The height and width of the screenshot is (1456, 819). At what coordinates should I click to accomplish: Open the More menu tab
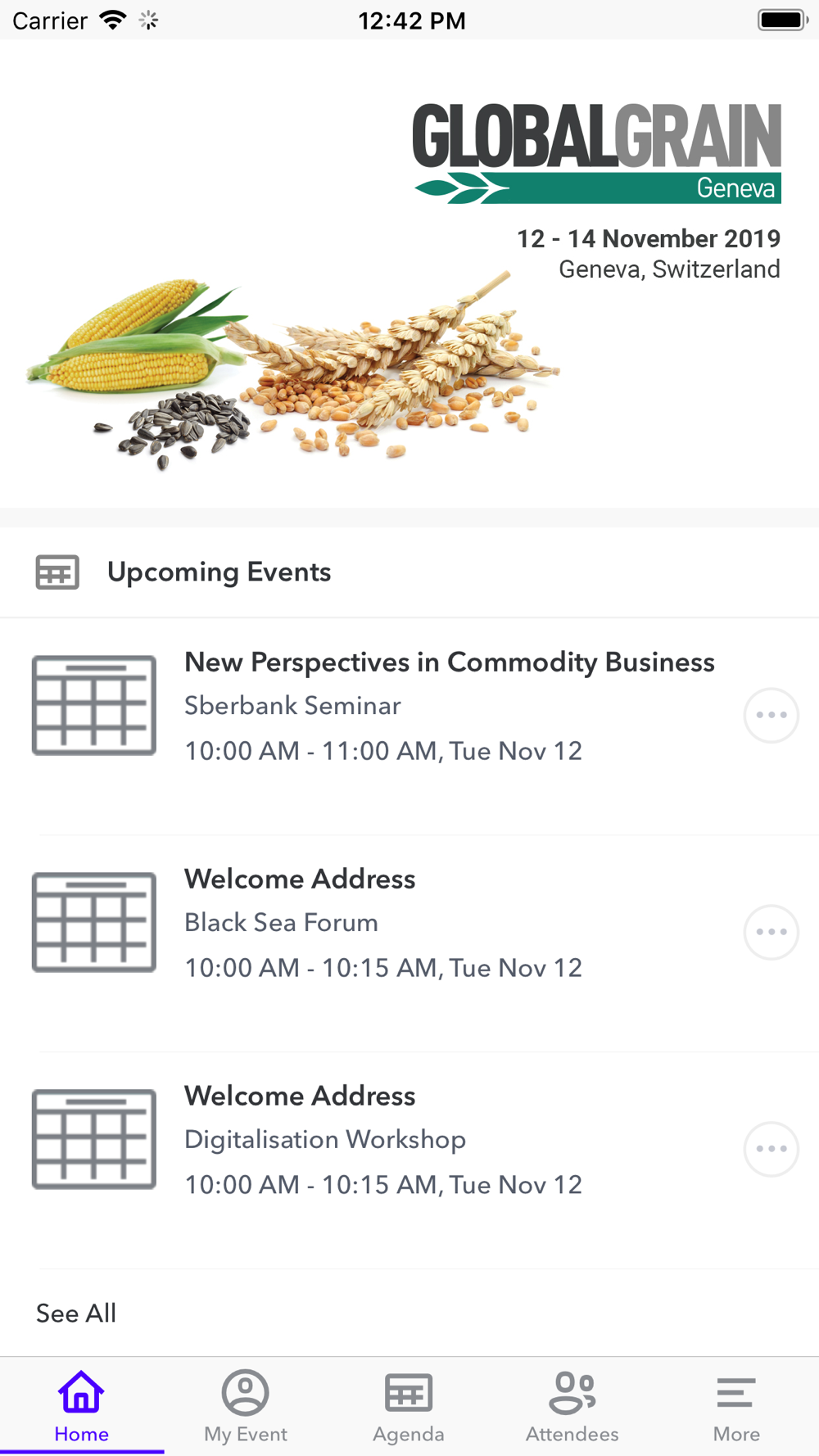[736, 1406]
